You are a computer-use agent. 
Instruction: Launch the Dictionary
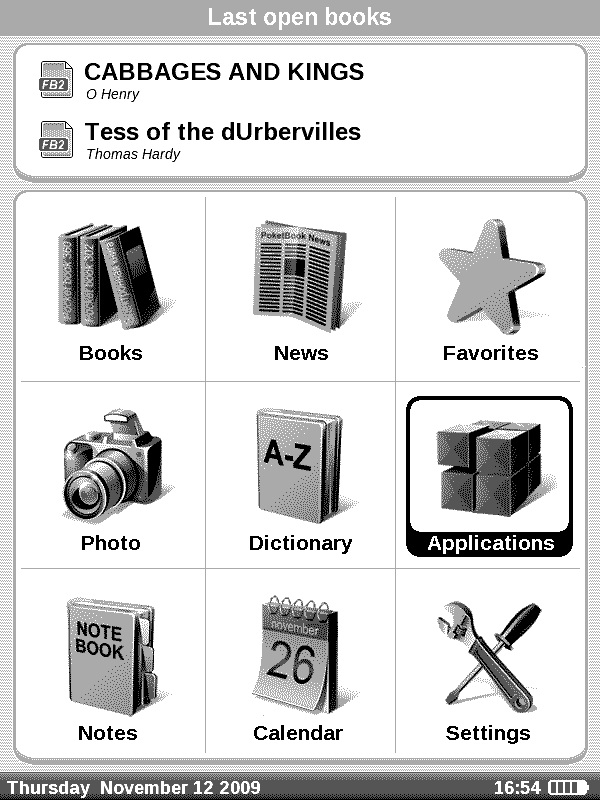[300, 478]
